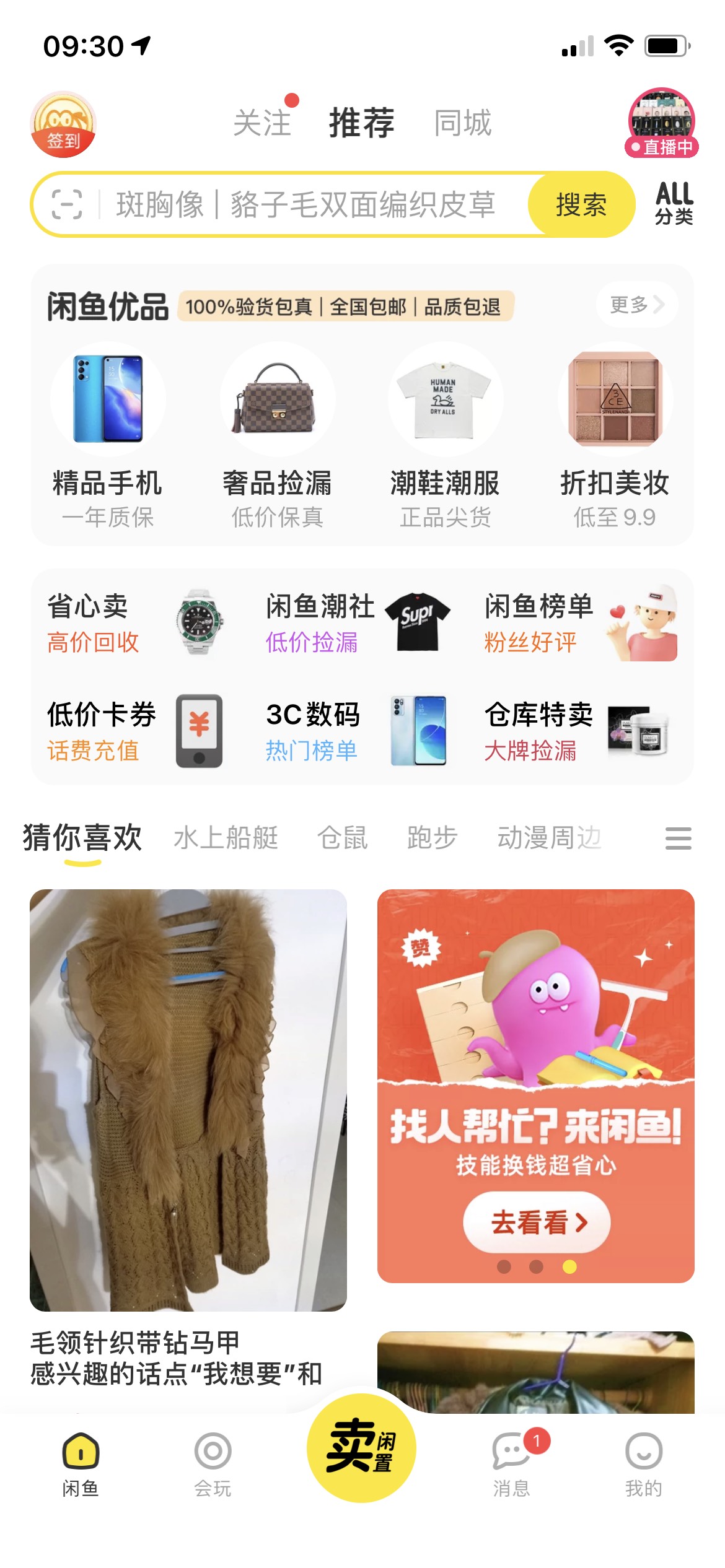Tap the 去看看 banner button
Screen dimensions: 725x1568
coord(537,1222)
